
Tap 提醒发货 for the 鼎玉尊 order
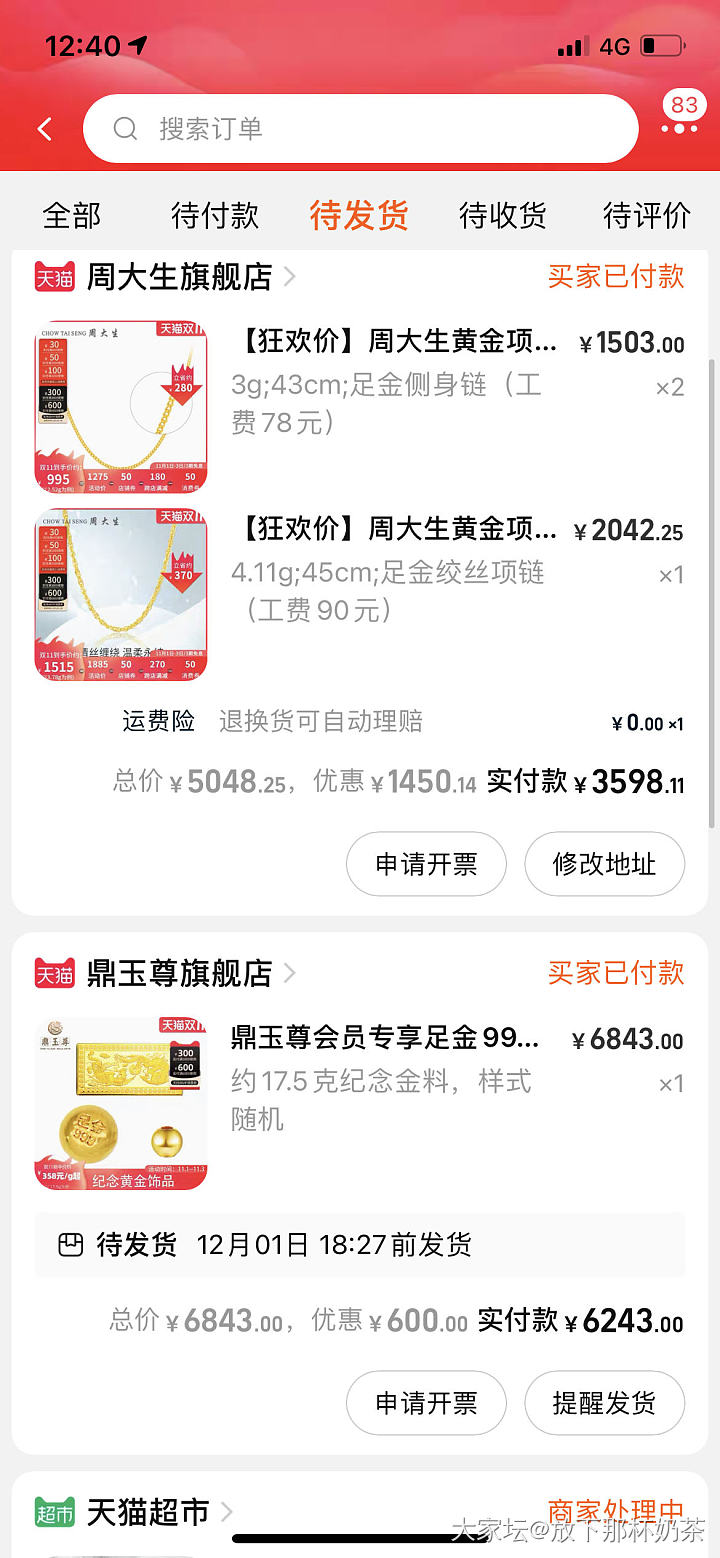coord(604,1403)
